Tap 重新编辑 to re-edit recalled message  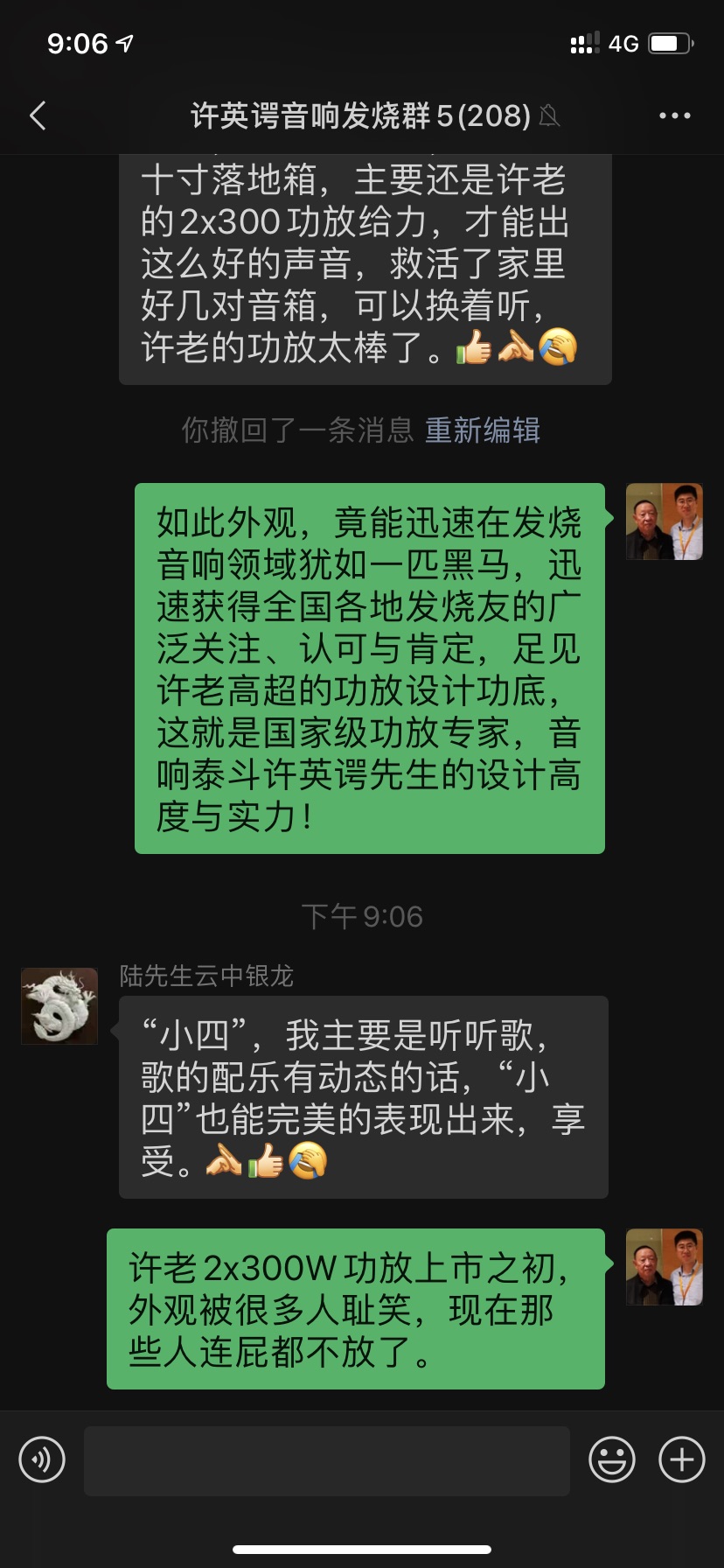[x=482, y=430]
